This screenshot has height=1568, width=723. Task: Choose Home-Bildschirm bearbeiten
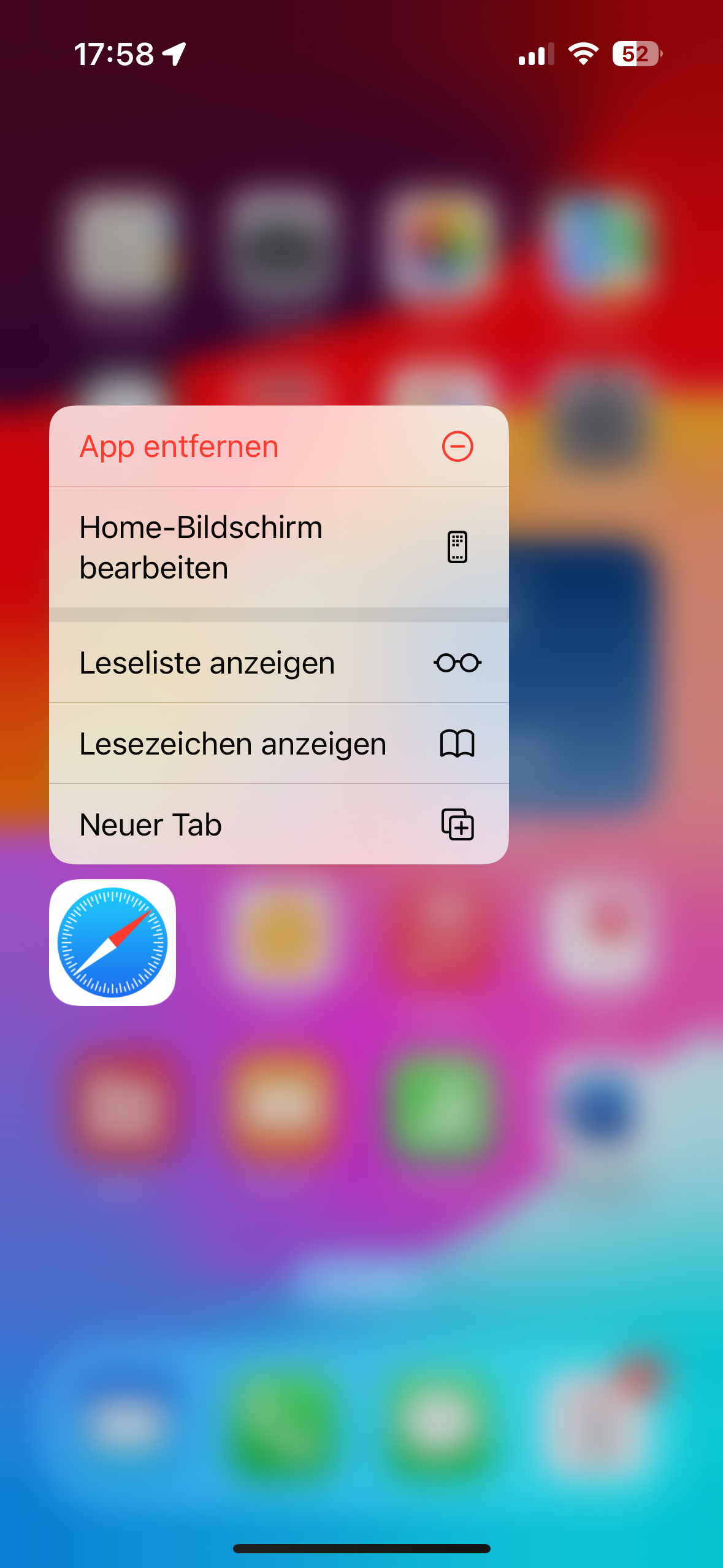278,547
